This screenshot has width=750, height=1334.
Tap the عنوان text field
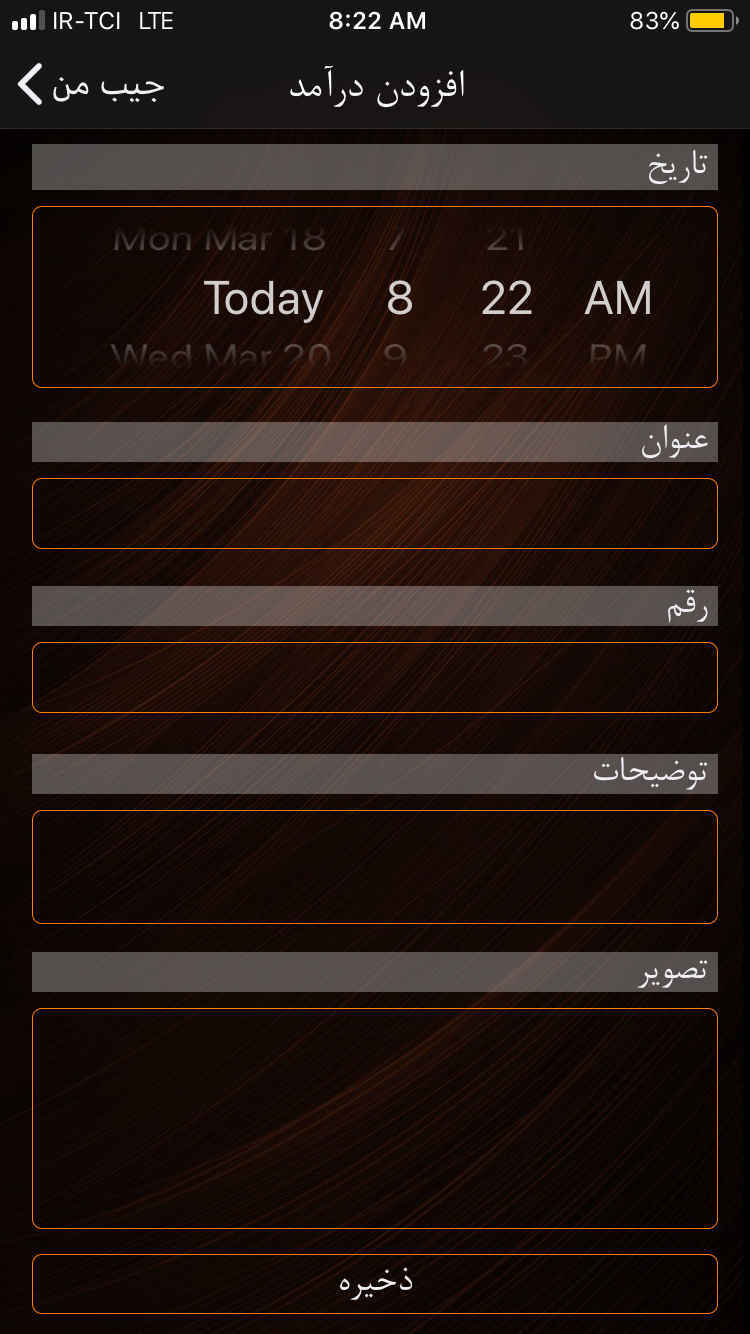375,513
